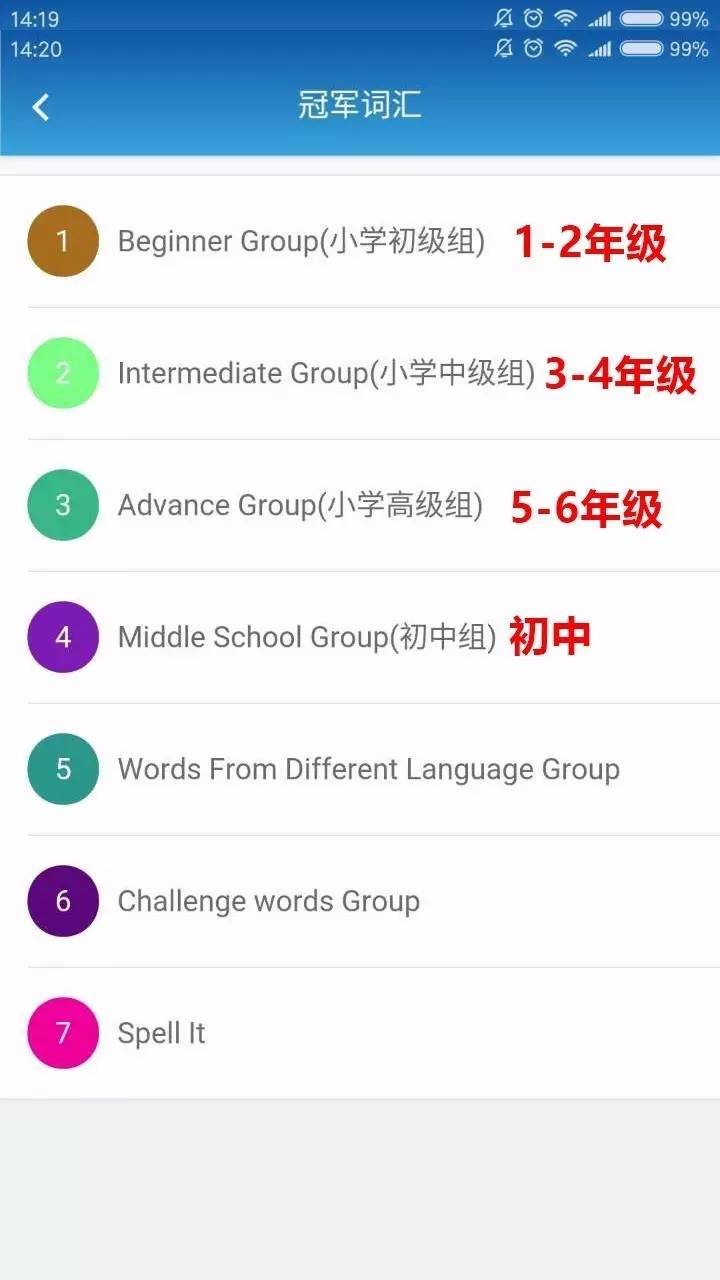Select the pink circle numbered 7

(62, 1032)
